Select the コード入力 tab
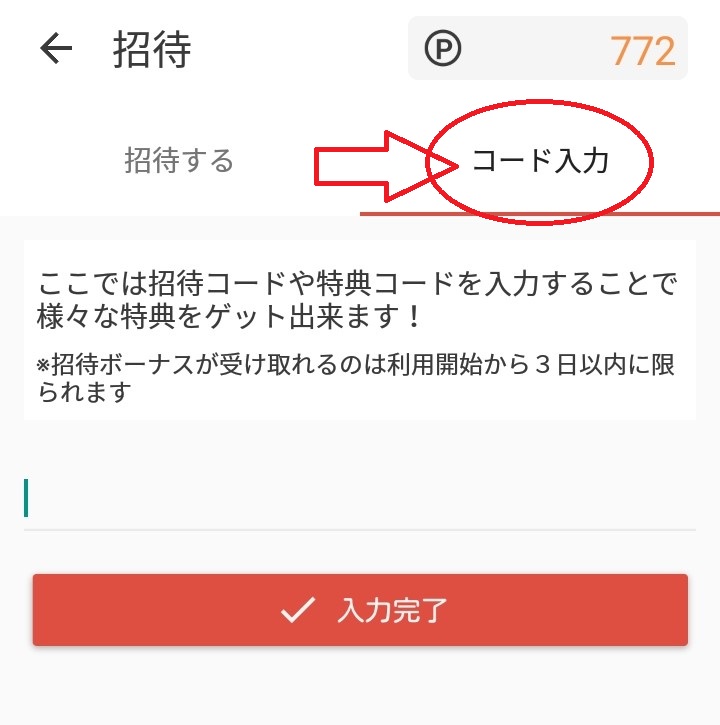Image resolution: width=720 pixels, height=725 pixels. click(540, 161)
